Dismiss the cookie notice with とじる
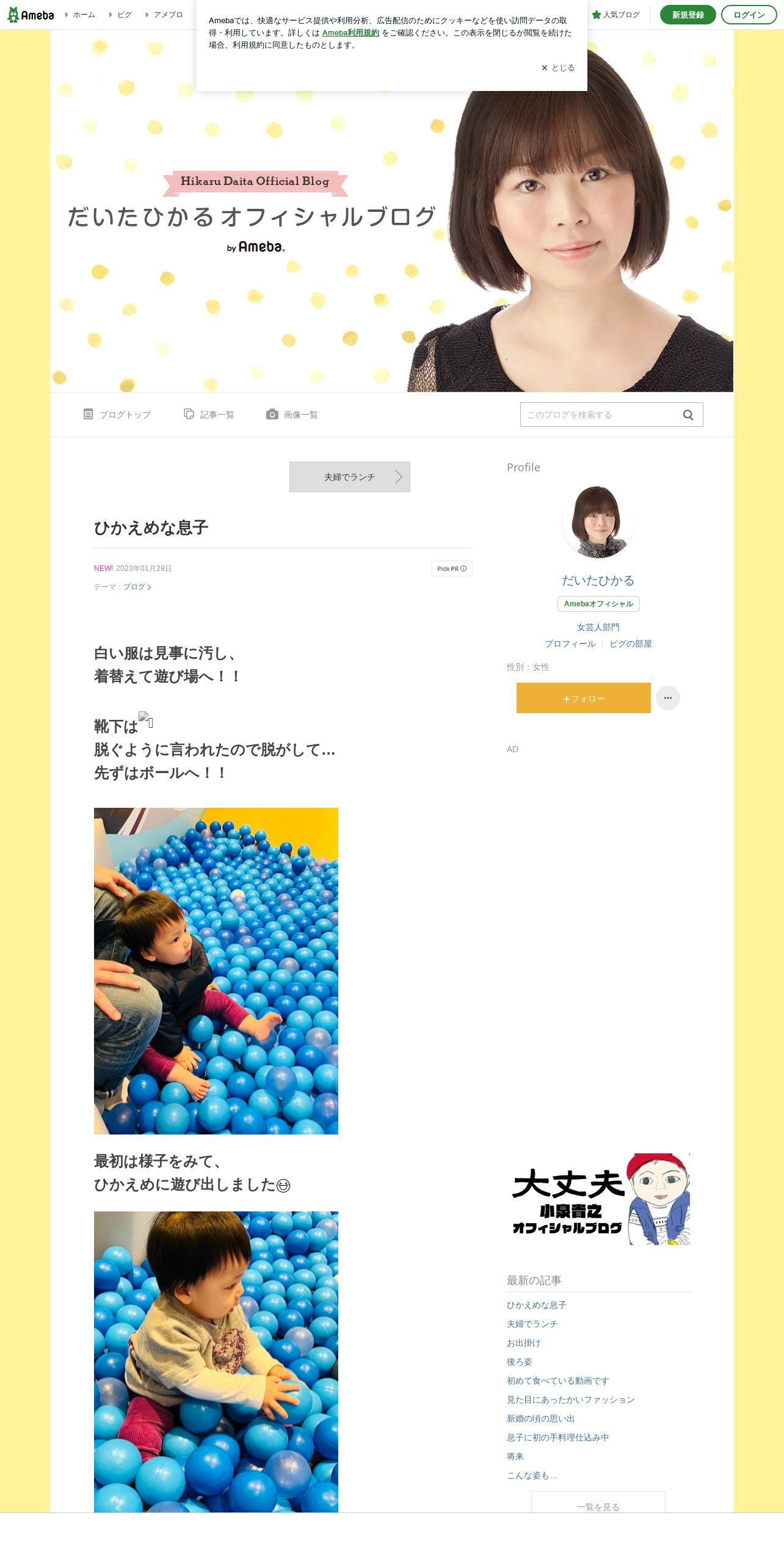The width and height of the screenshot is (784, 1568). tap(558, 68)
